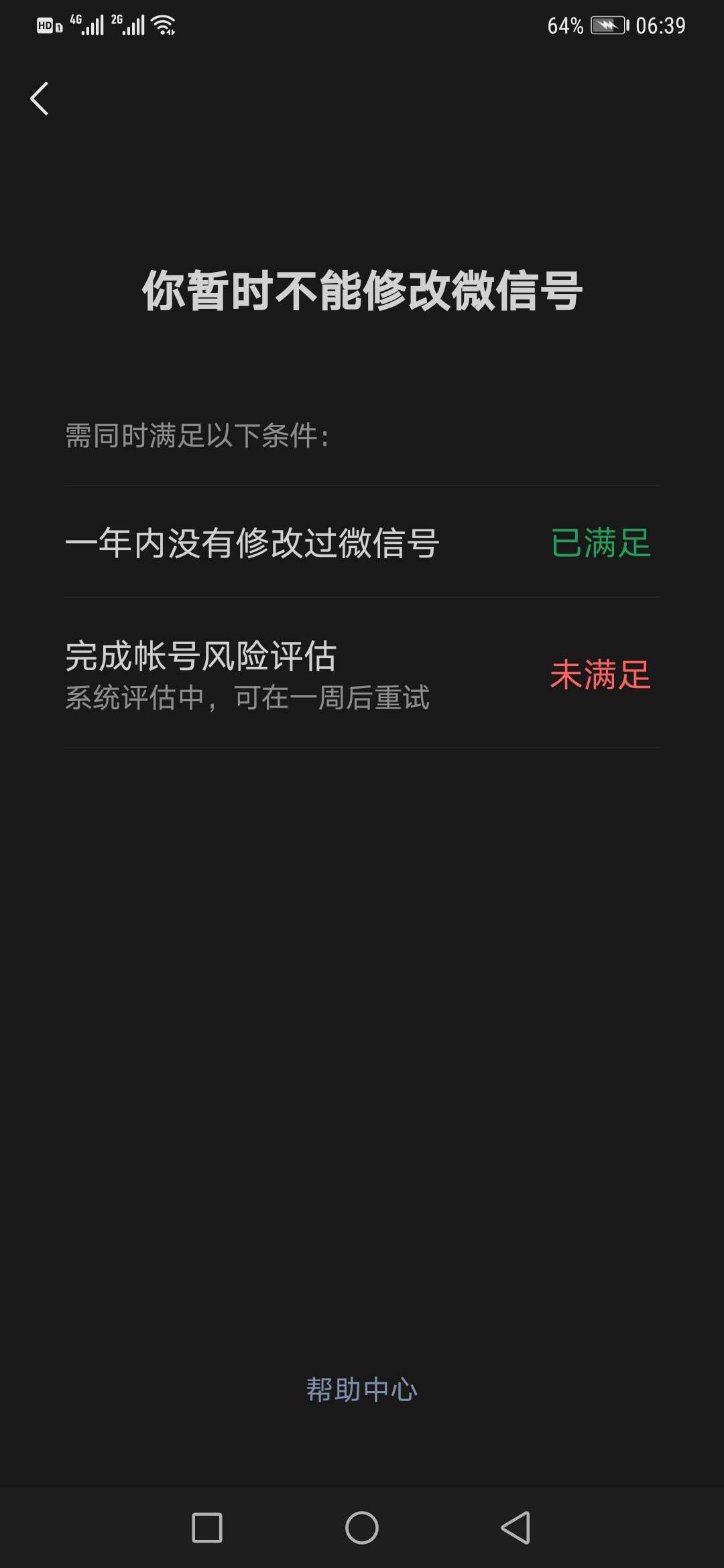
Task: Go back using the top-left arrow
Action: coord(40,99)
